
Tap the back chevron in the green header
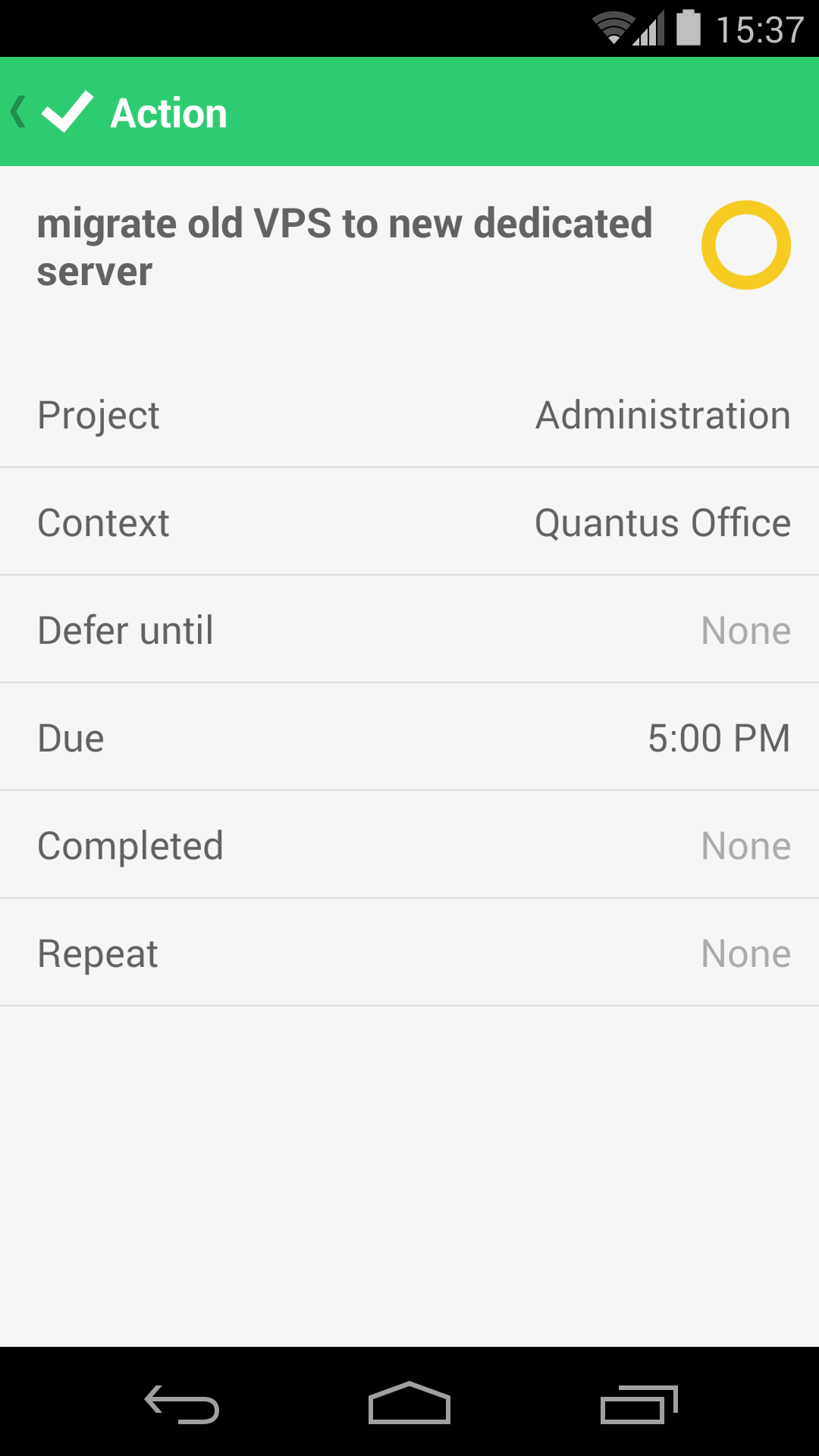coord(17,110)
